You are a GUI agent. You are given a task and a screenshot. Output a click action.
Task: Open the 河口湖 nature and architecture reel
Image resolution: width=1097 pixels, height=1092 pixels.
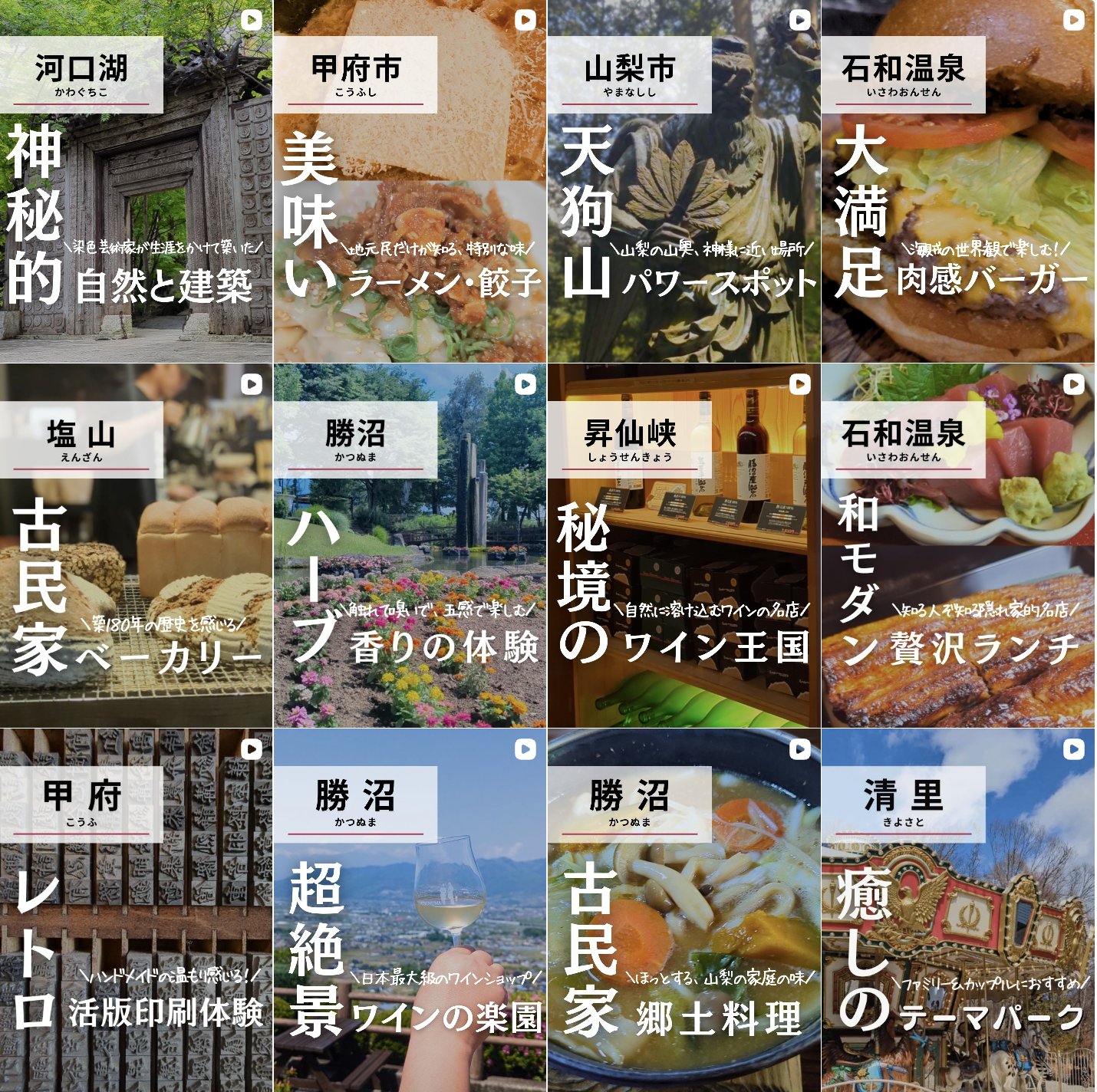click(136, 182)
